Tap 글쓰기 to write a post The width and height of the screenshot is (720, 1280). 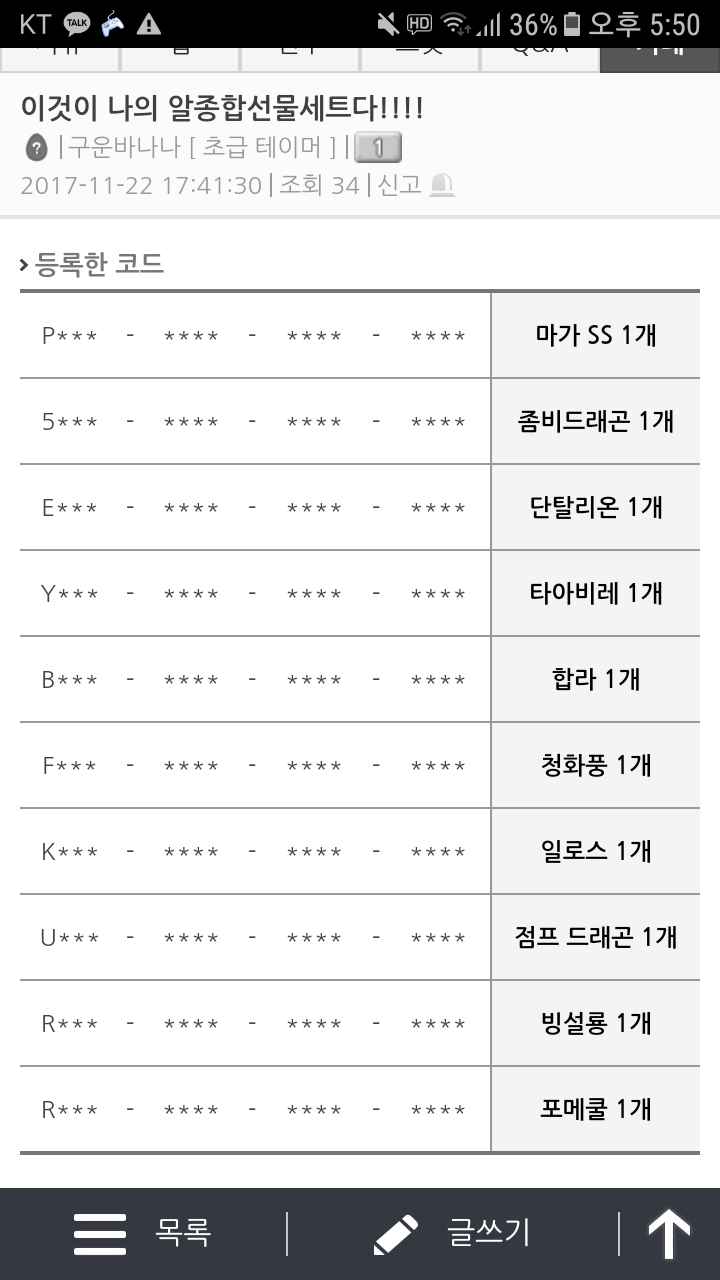pos(452,1234)
